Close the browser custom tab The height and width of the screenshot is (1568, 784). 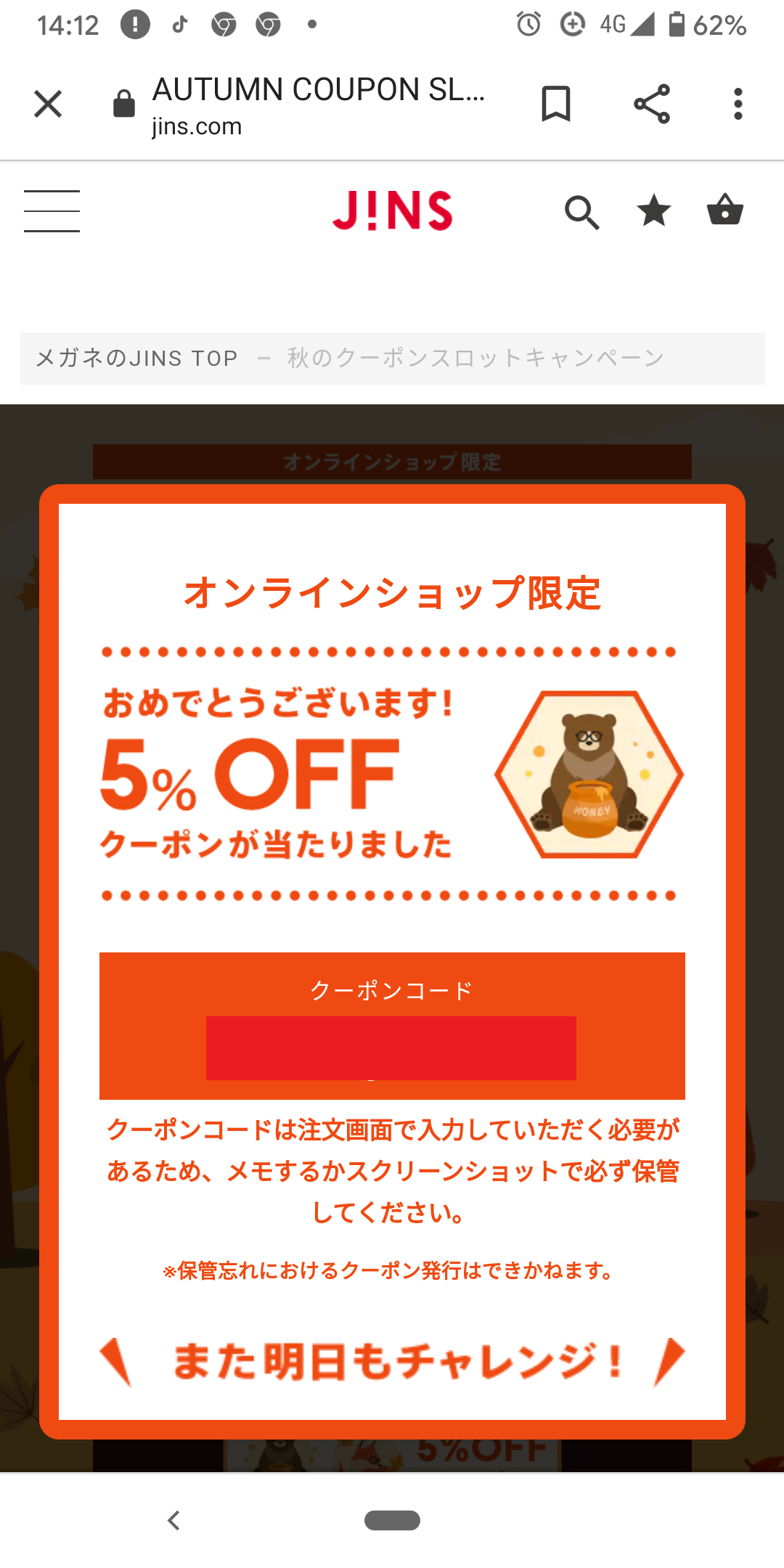(x=48, y=104)
